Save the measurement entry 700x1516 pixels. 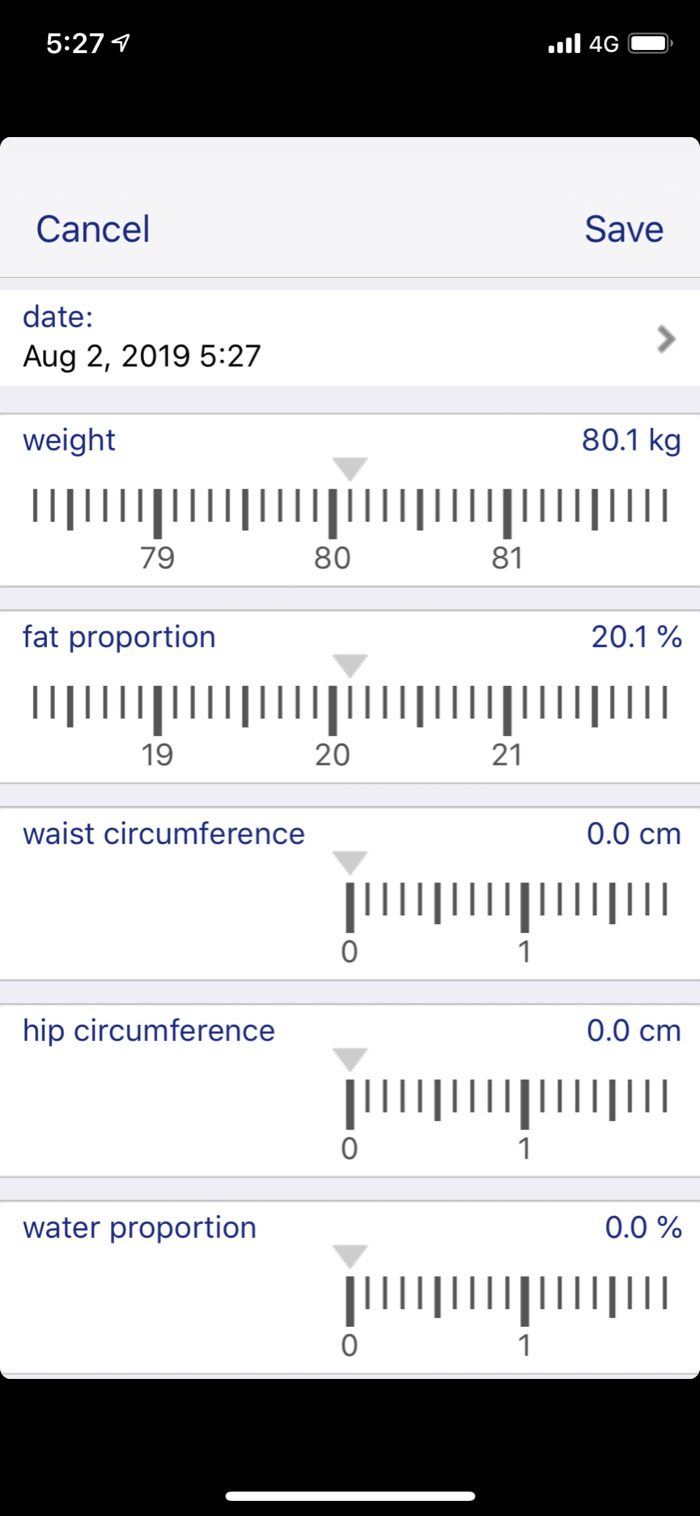(624, 229)
